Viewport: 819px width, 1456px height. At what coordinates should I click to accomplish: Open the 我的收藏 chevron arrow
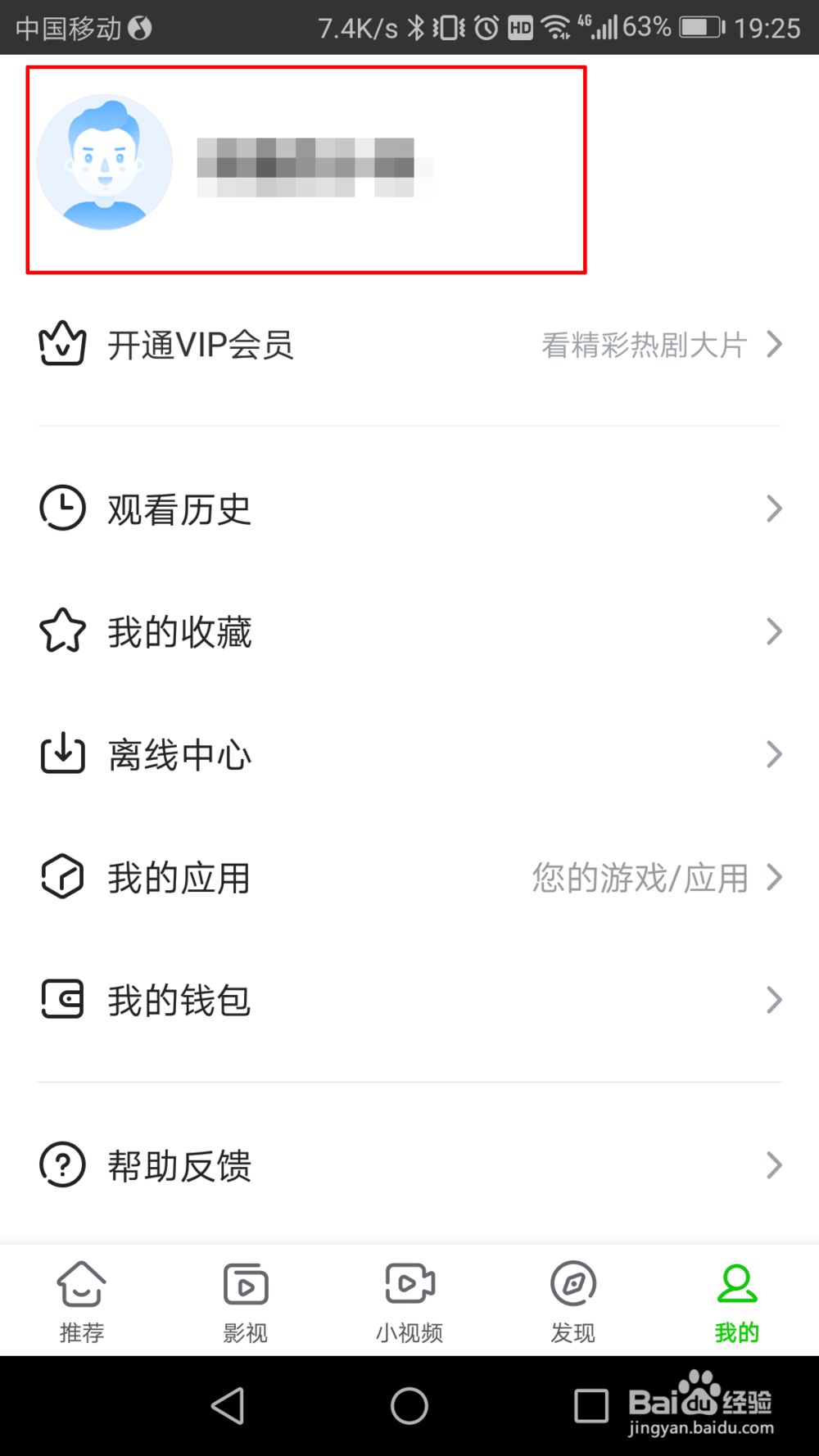tap(775, 631)
